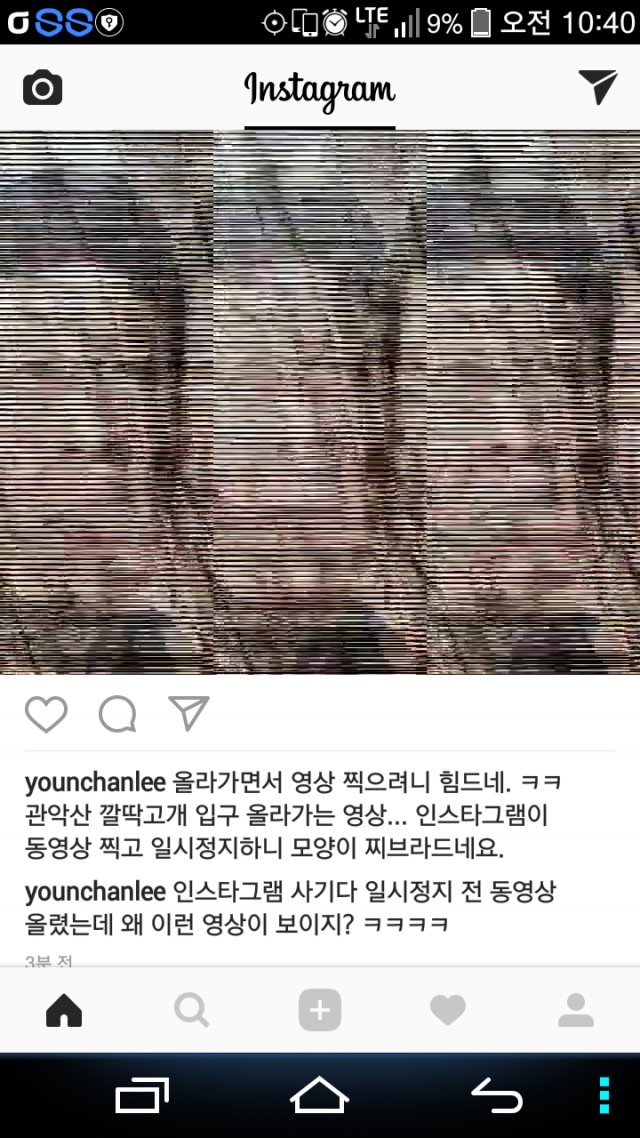Create a new post with the plus tab
The image size is (640, 1138).
(320, 1010)
